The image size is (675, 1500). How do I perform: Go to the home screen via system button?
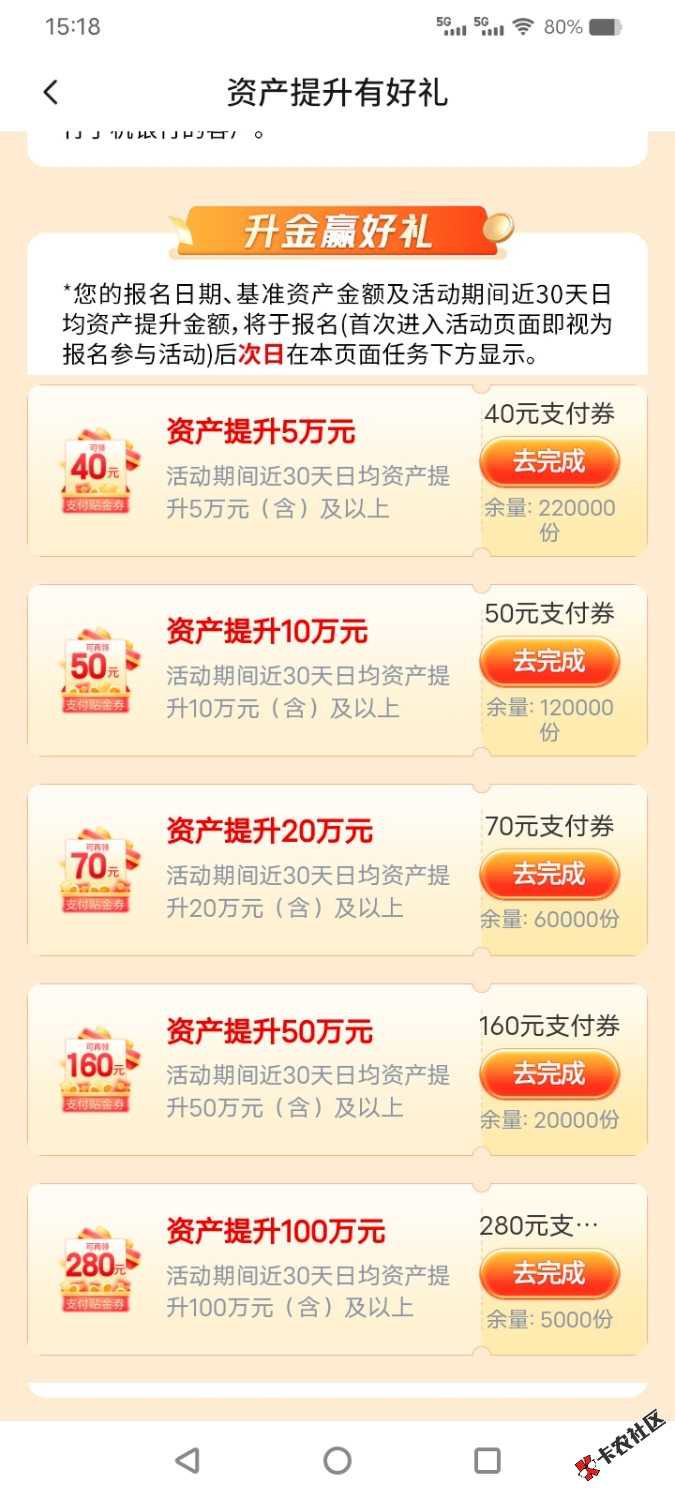(x=338, y=1461)
